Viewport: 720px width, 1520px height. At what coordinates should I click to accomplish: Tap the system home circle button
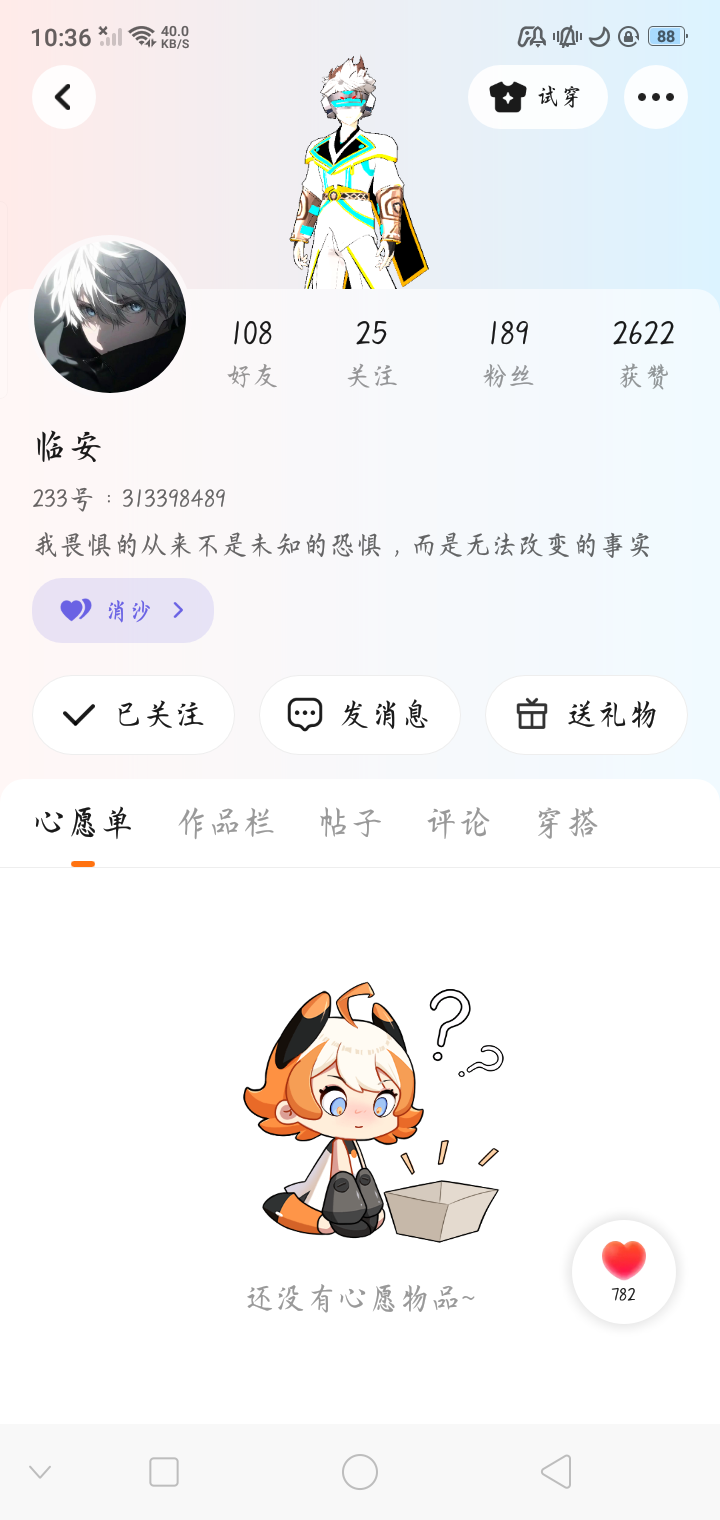pyautogui.click(x=360, y=1472)
